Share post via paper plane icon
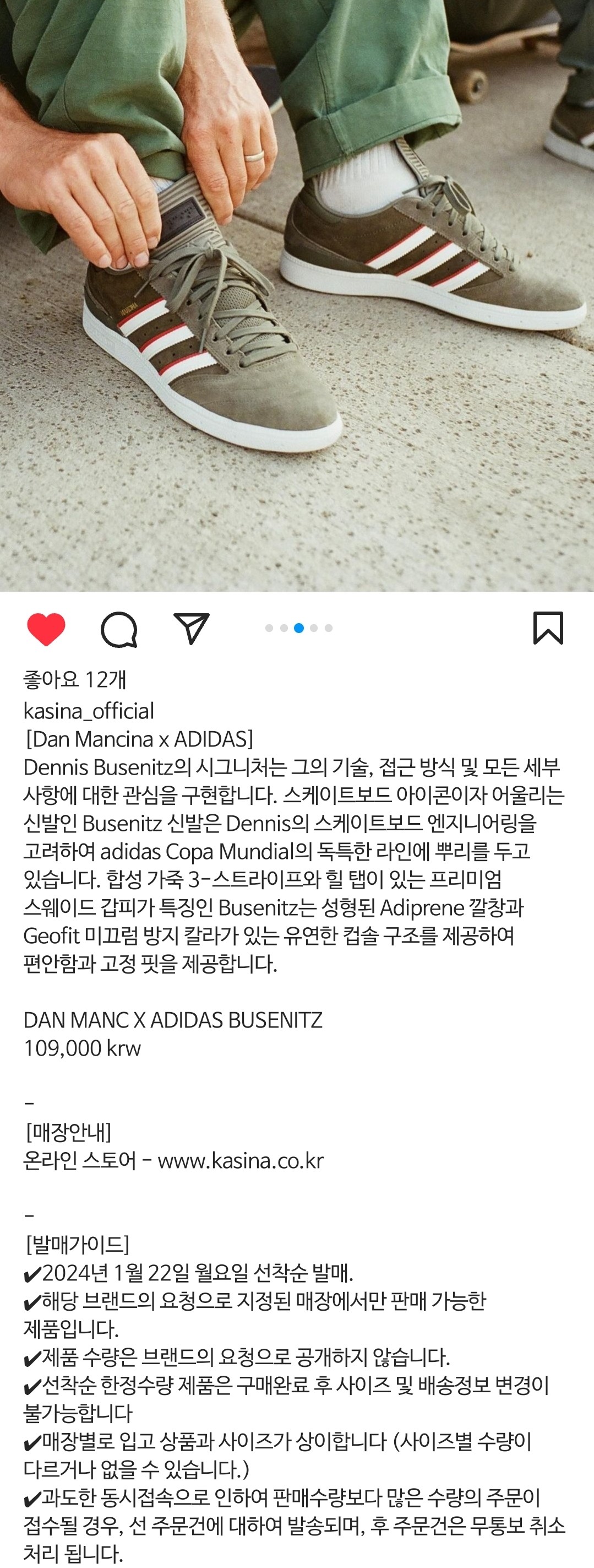Image resolution: width=594 pixels, height=1568 pixels. click(192, 628)
